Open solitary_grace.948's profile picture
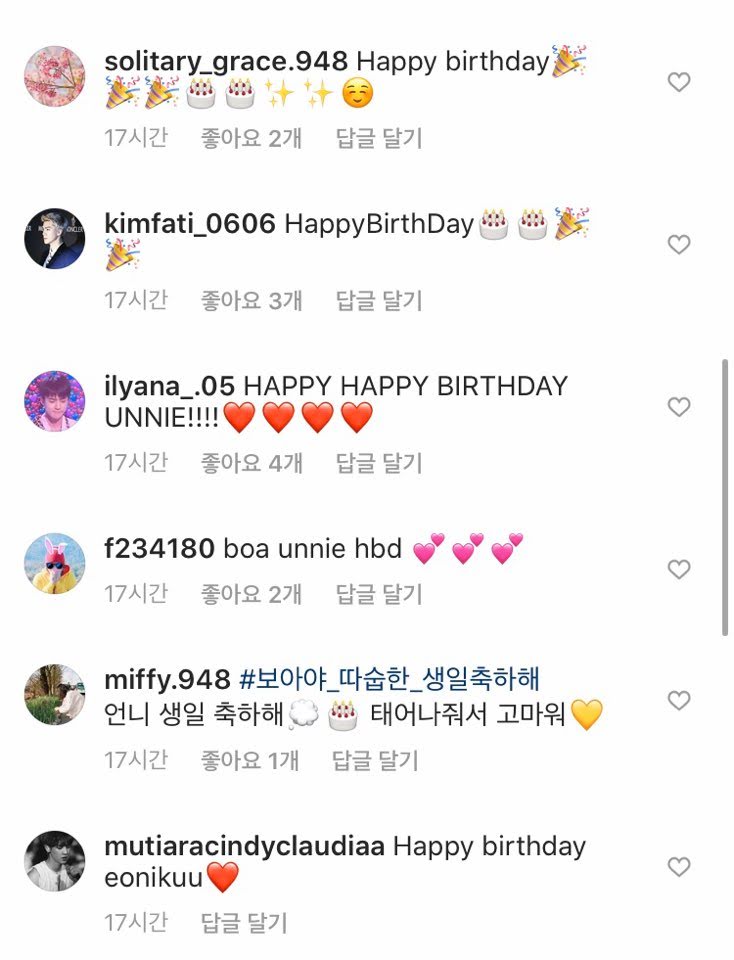Viewport: 734px width, 960px height. point(54,76)
